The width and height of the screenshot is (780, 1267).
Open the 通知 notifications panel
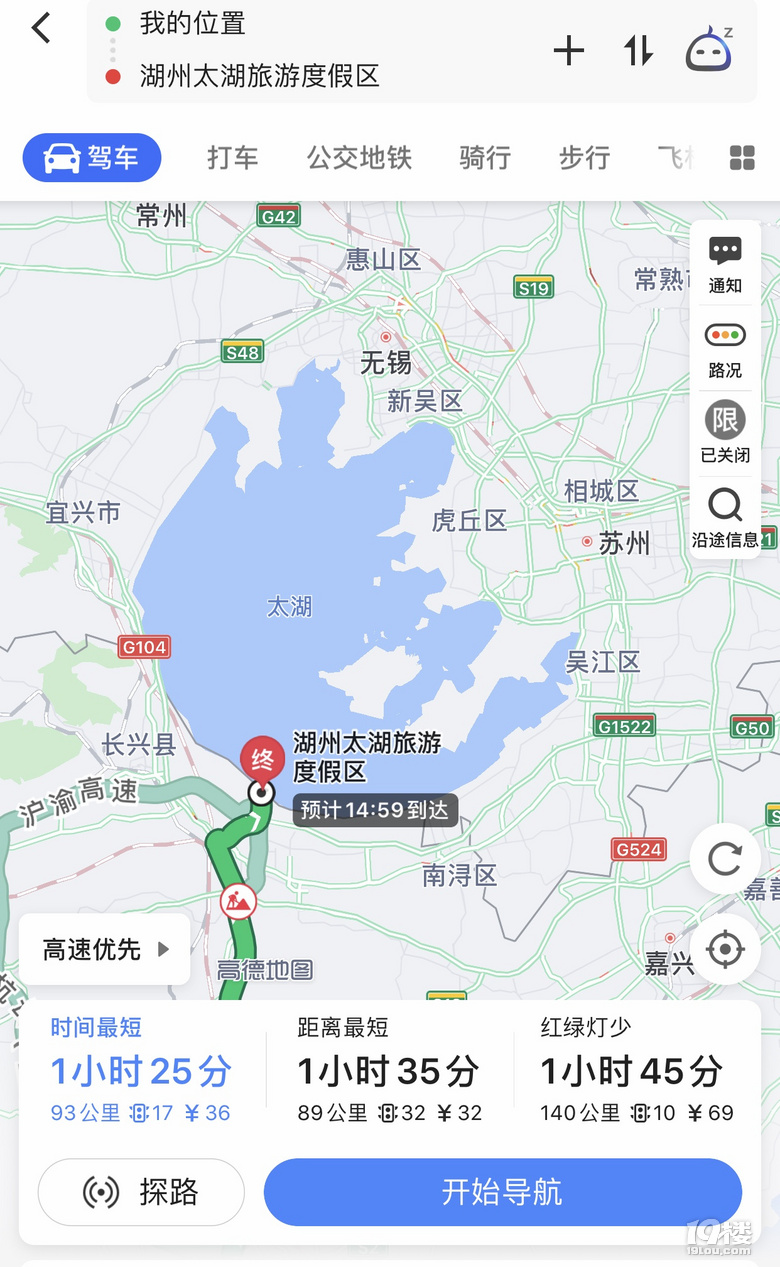point(725,265)
